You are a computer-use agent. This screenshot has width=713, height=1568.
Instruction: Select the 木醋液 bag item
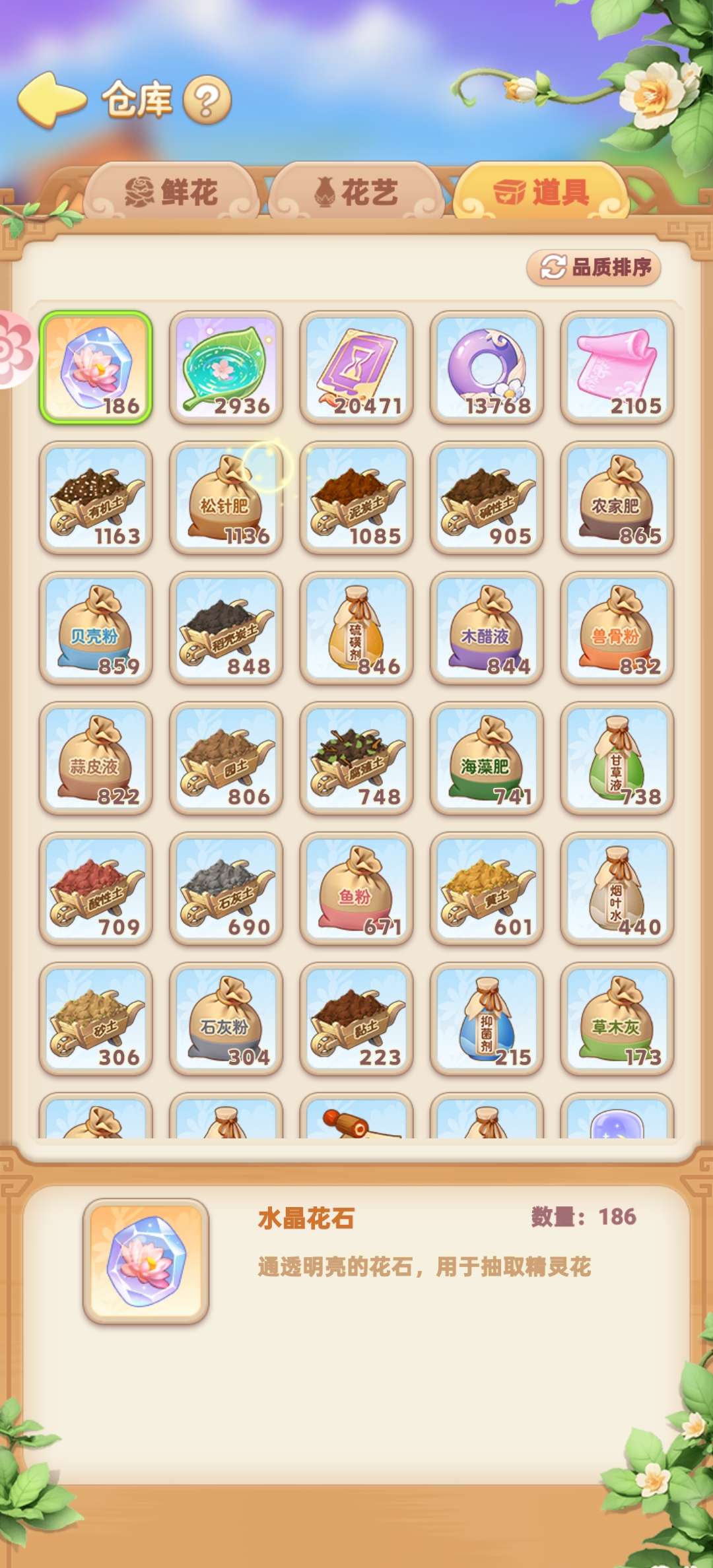coord(487,628)
